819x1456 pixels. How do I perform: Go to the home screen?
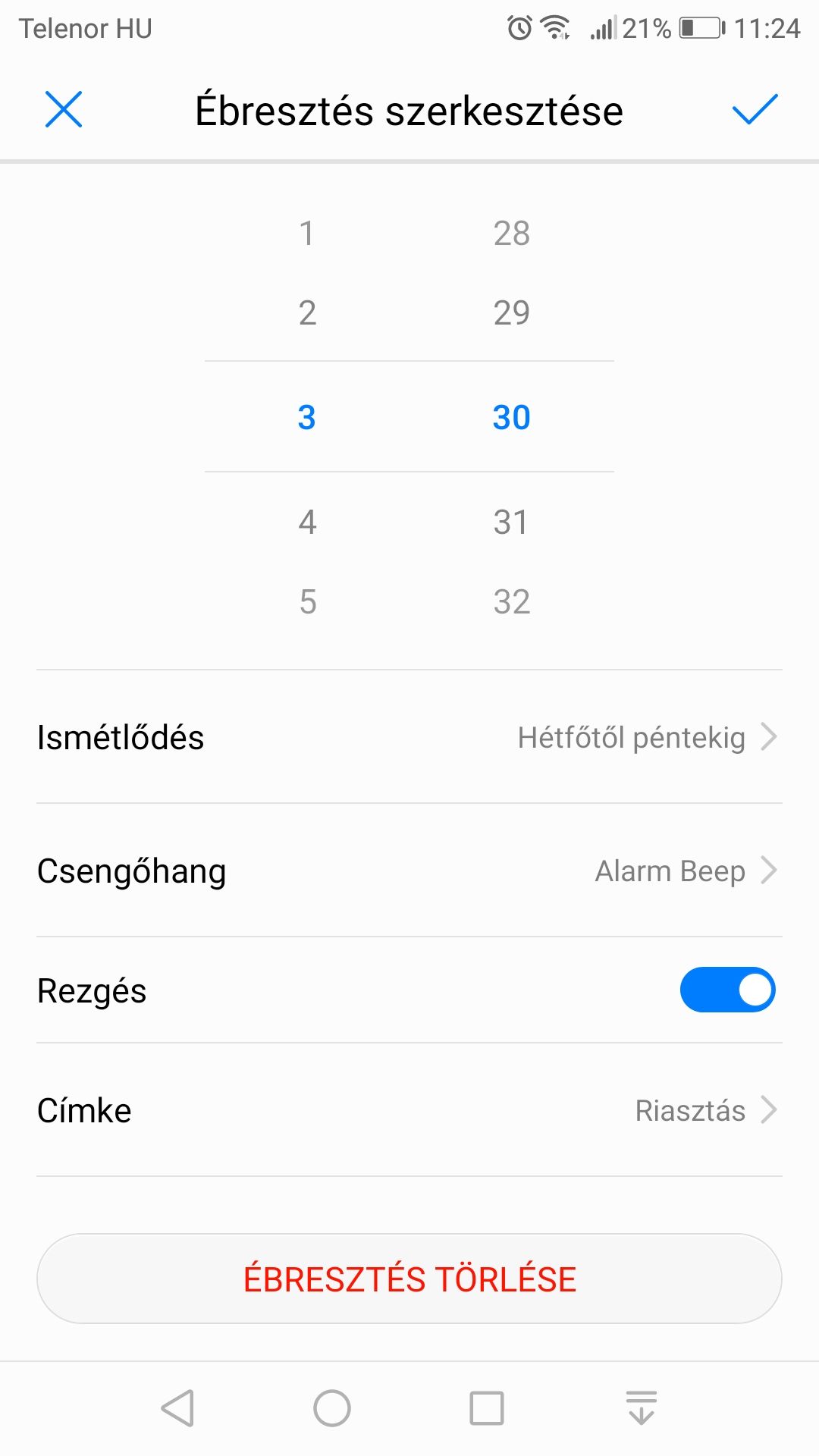tap(332, 1408)
